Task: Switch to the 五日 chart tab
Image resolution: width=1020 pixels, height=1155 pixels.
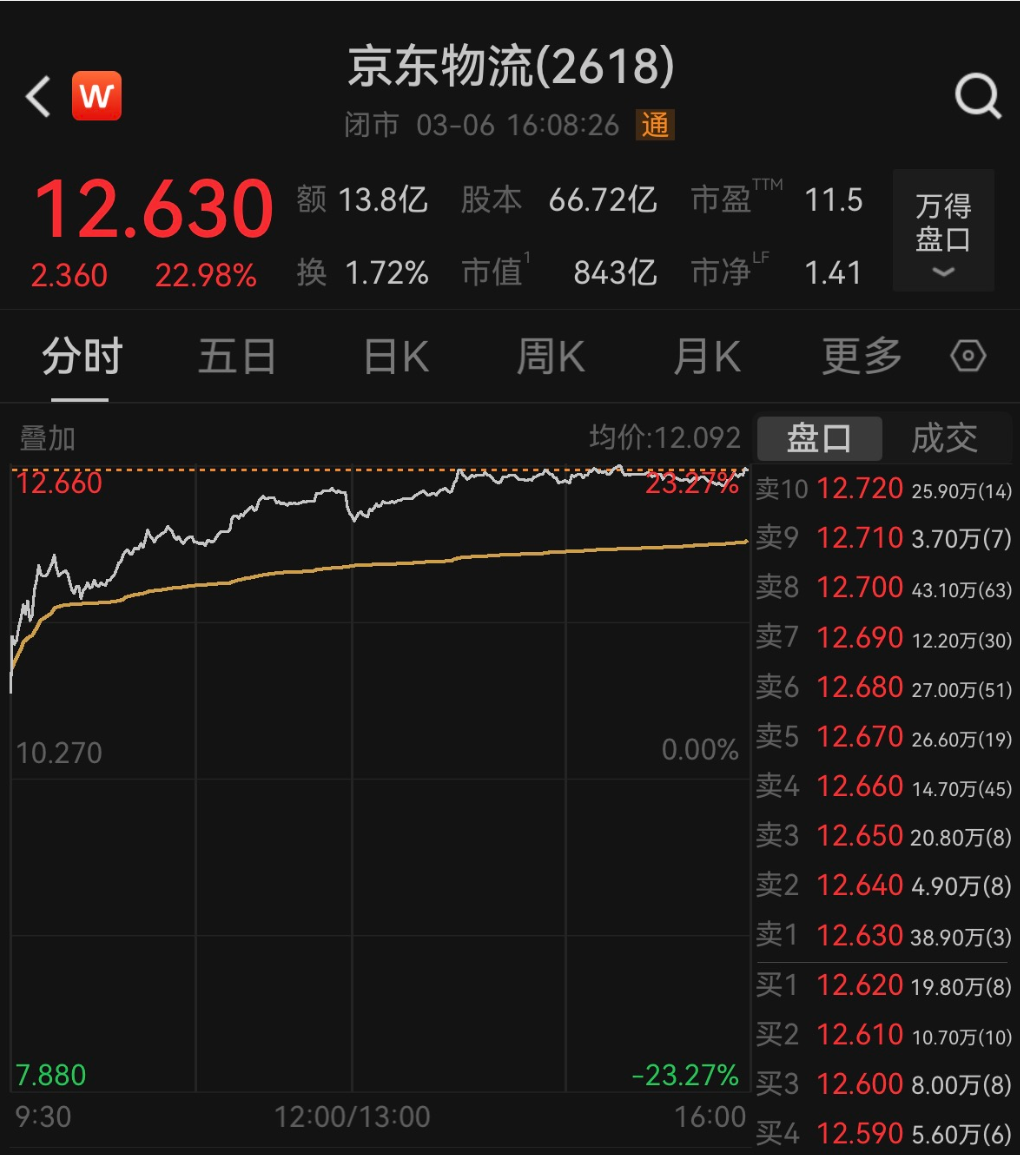Action: (x=237, y=357)
